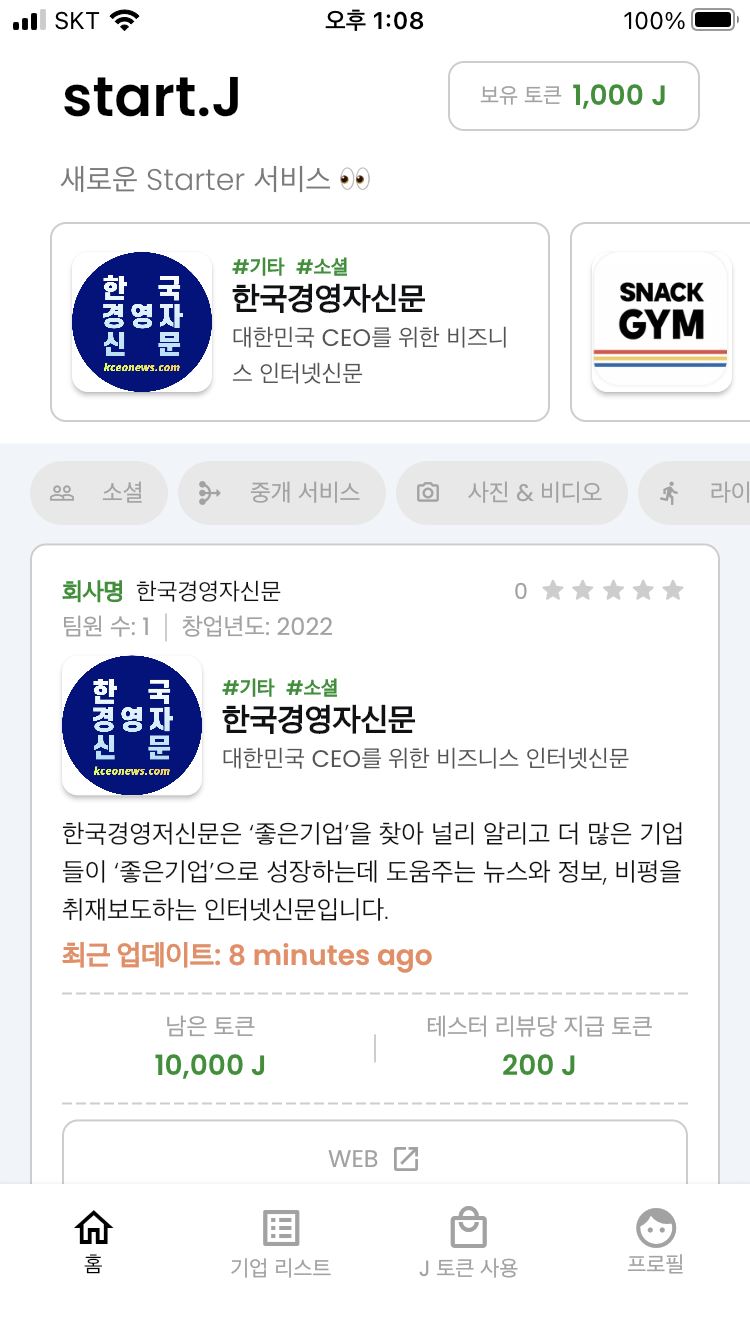
Task: Open the 보유 토큰 1,000 J balance button
Action: [573, 96]
